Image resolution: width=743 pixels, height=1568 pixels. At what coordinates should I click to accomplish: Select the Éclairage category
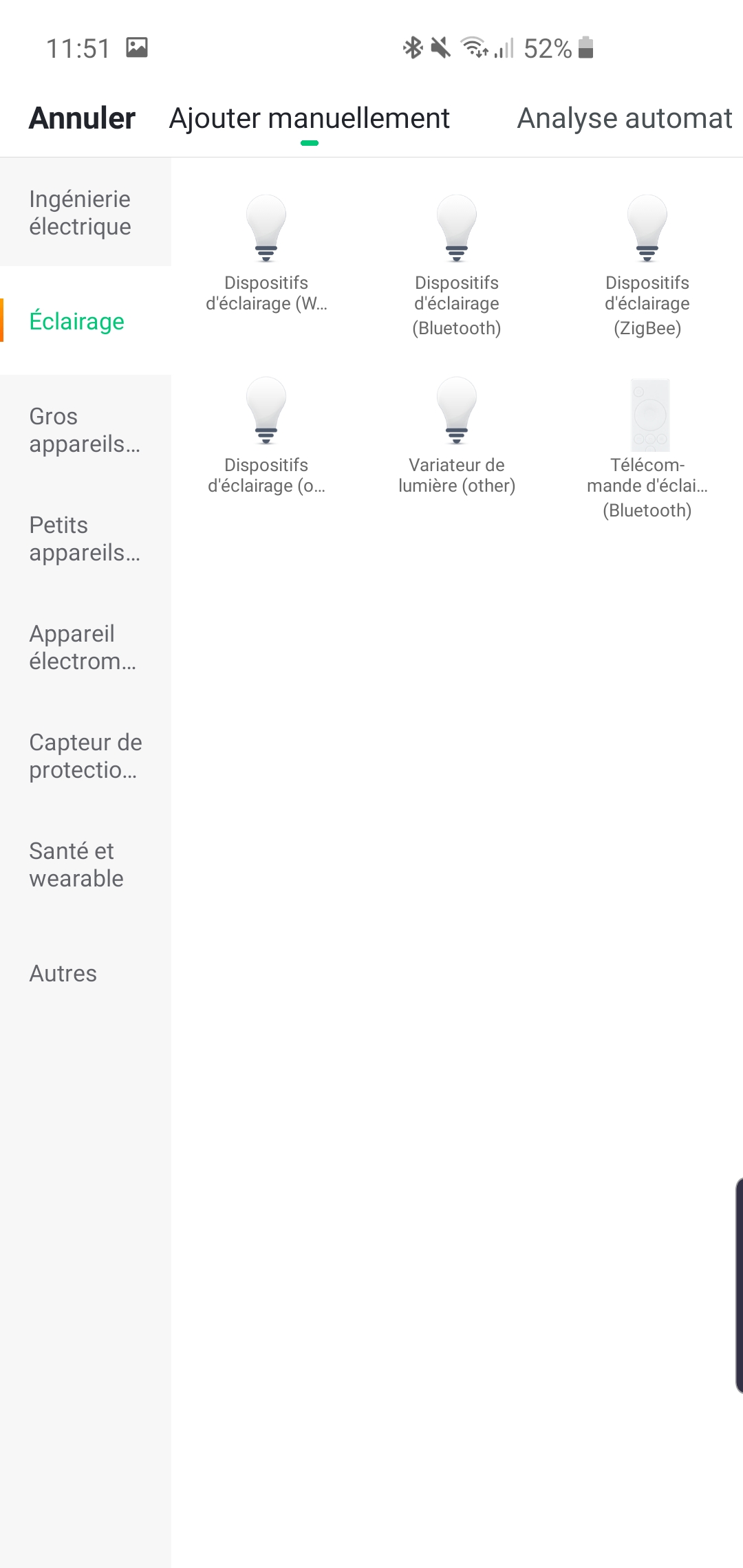(x=85, y=321)
